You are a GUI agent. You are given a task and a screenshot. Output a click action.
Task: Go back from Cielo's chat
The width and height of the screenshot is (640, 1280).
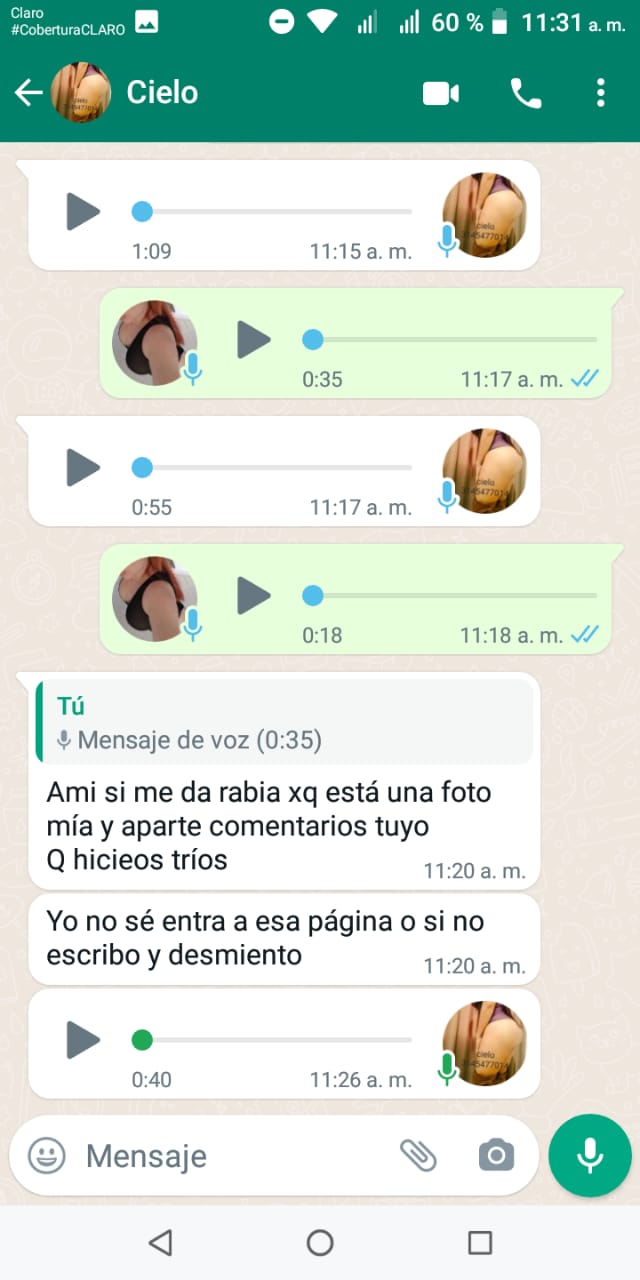(28, 93)
